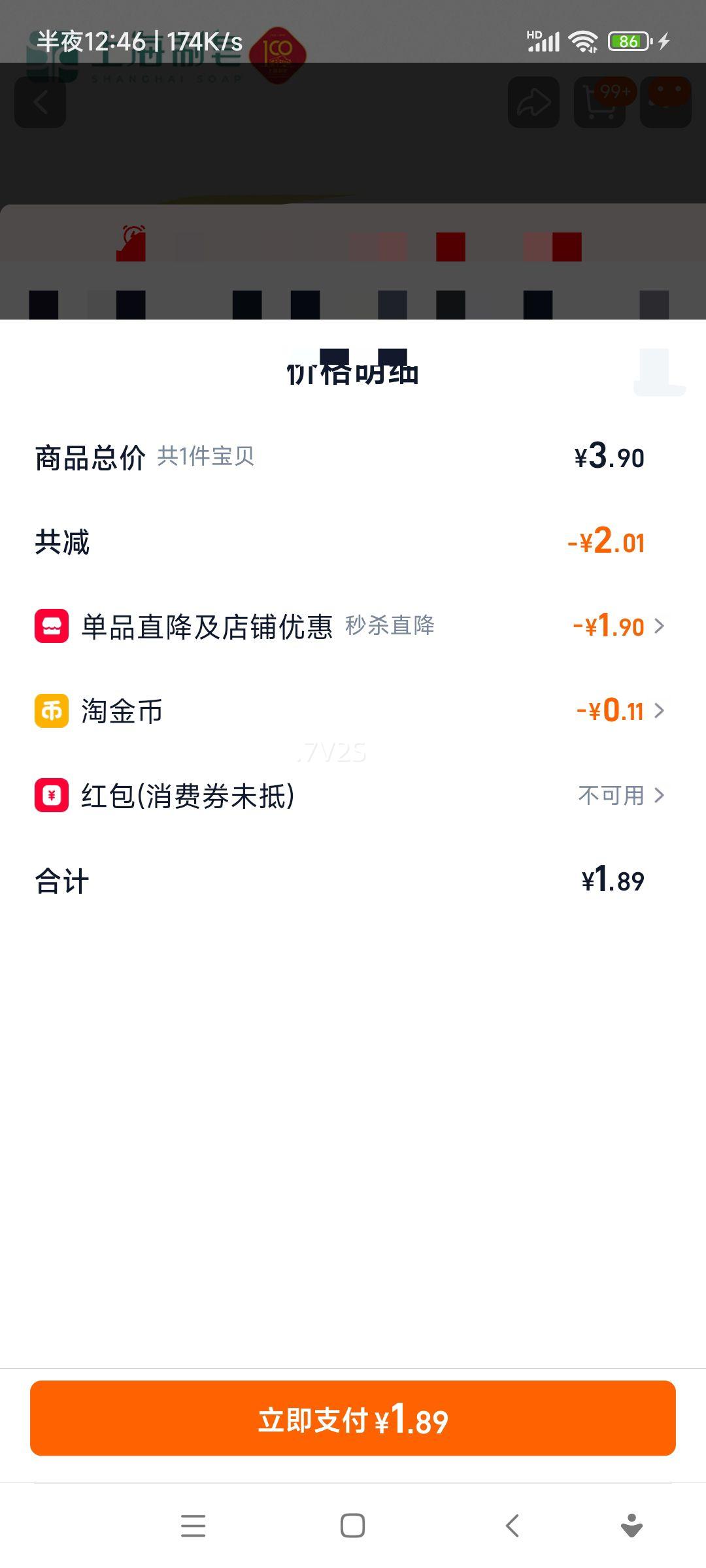Screen dimensions: 706x1568
Task: View 红包 unavailable details
Action: click(621, 796)
